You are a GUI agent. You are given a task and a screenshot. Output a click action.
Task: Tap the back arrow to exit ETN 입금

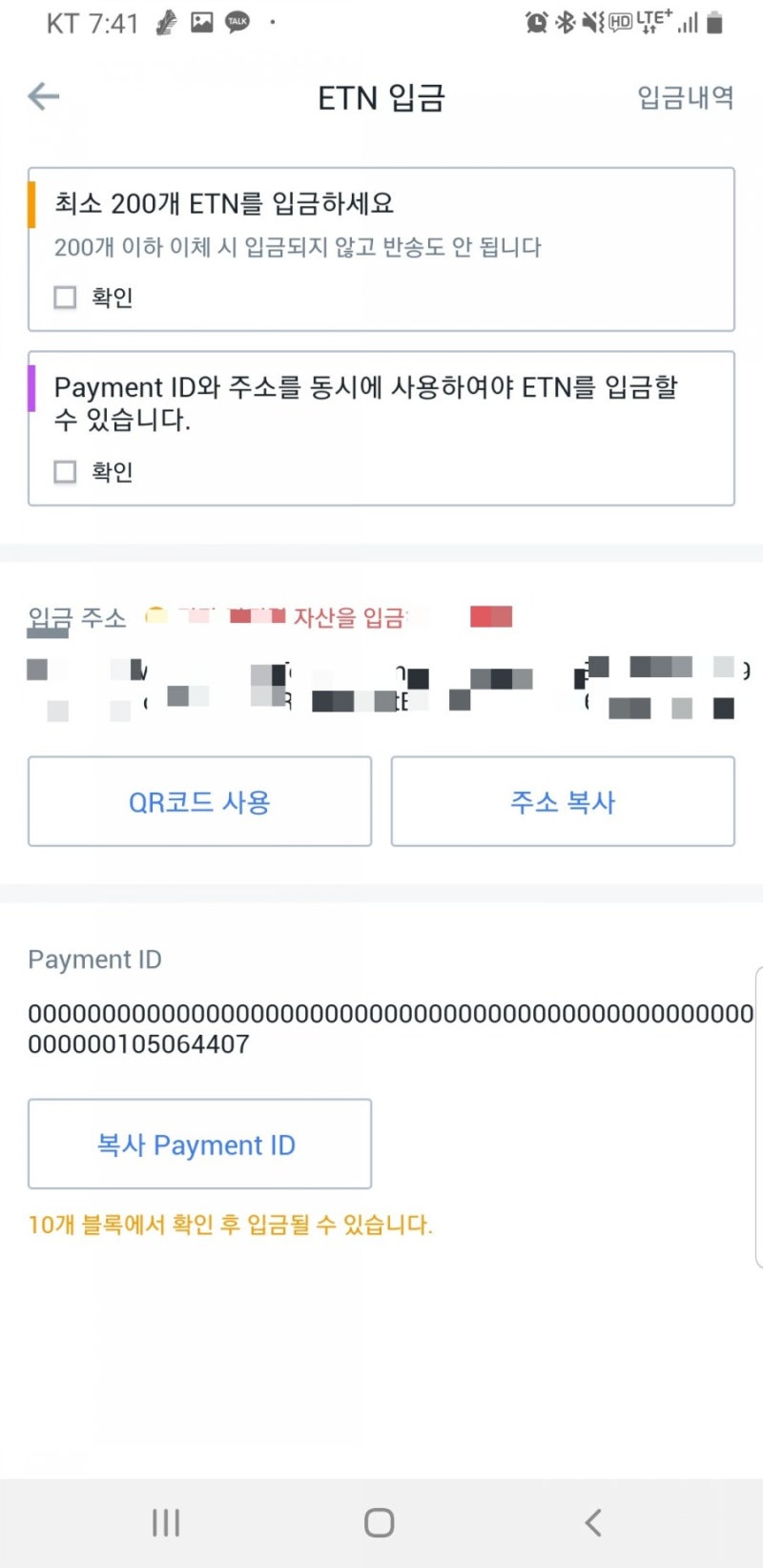pos(42,96)
